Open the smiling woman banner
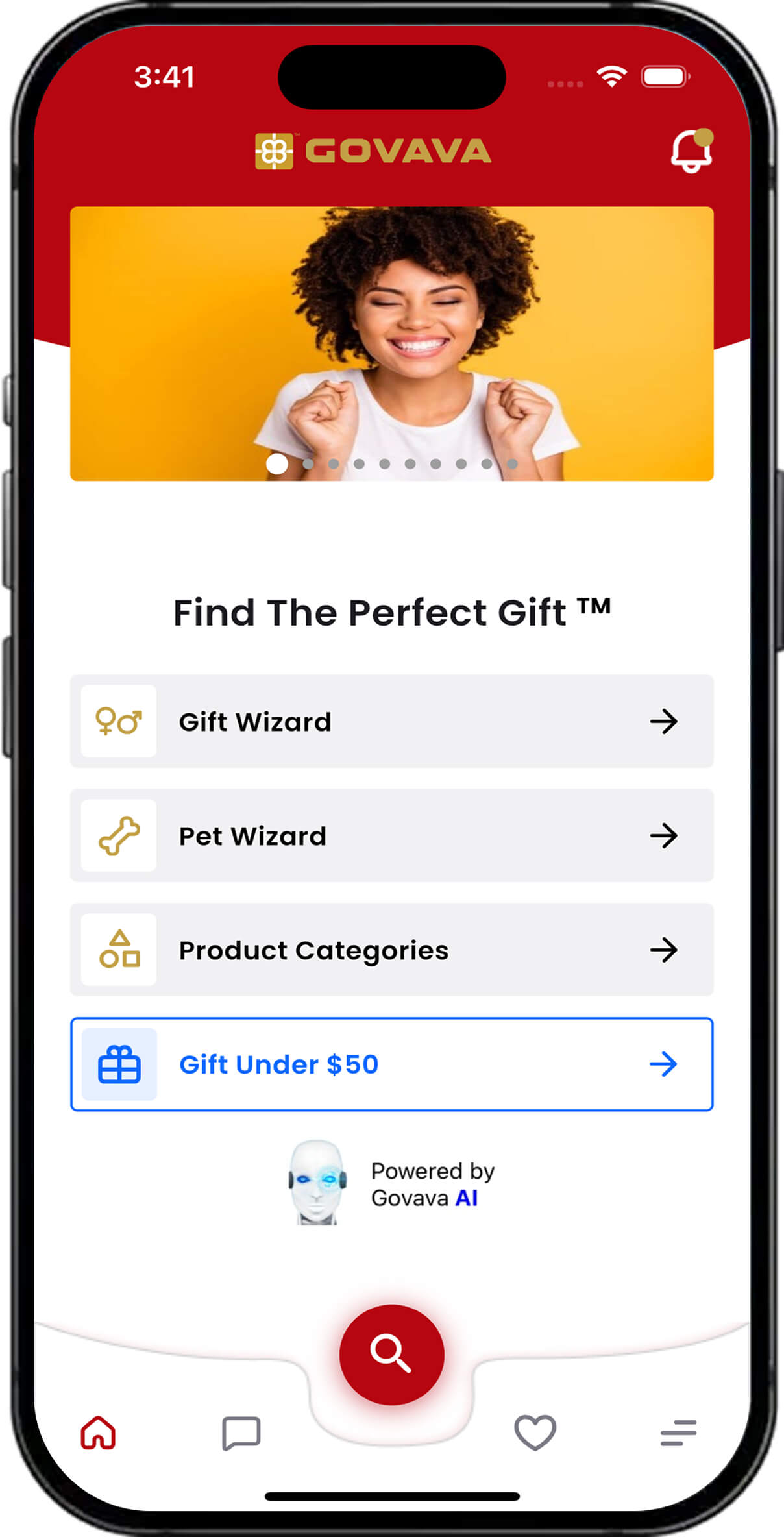Screen dimensions: 784x1537 (391, 343)
